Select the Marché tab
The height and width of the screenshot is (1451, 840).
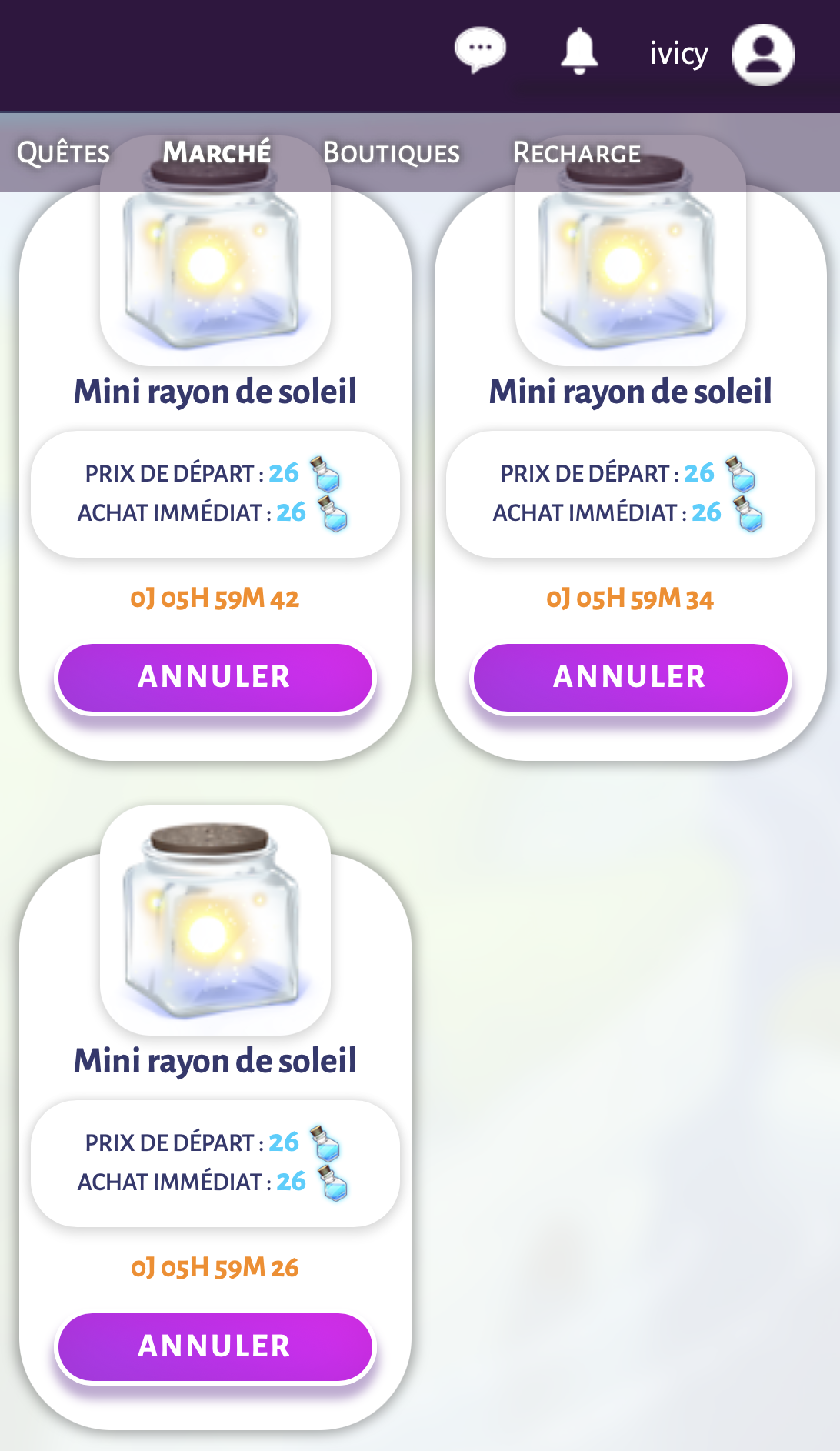pyautogui.click(x=217, y=152)
